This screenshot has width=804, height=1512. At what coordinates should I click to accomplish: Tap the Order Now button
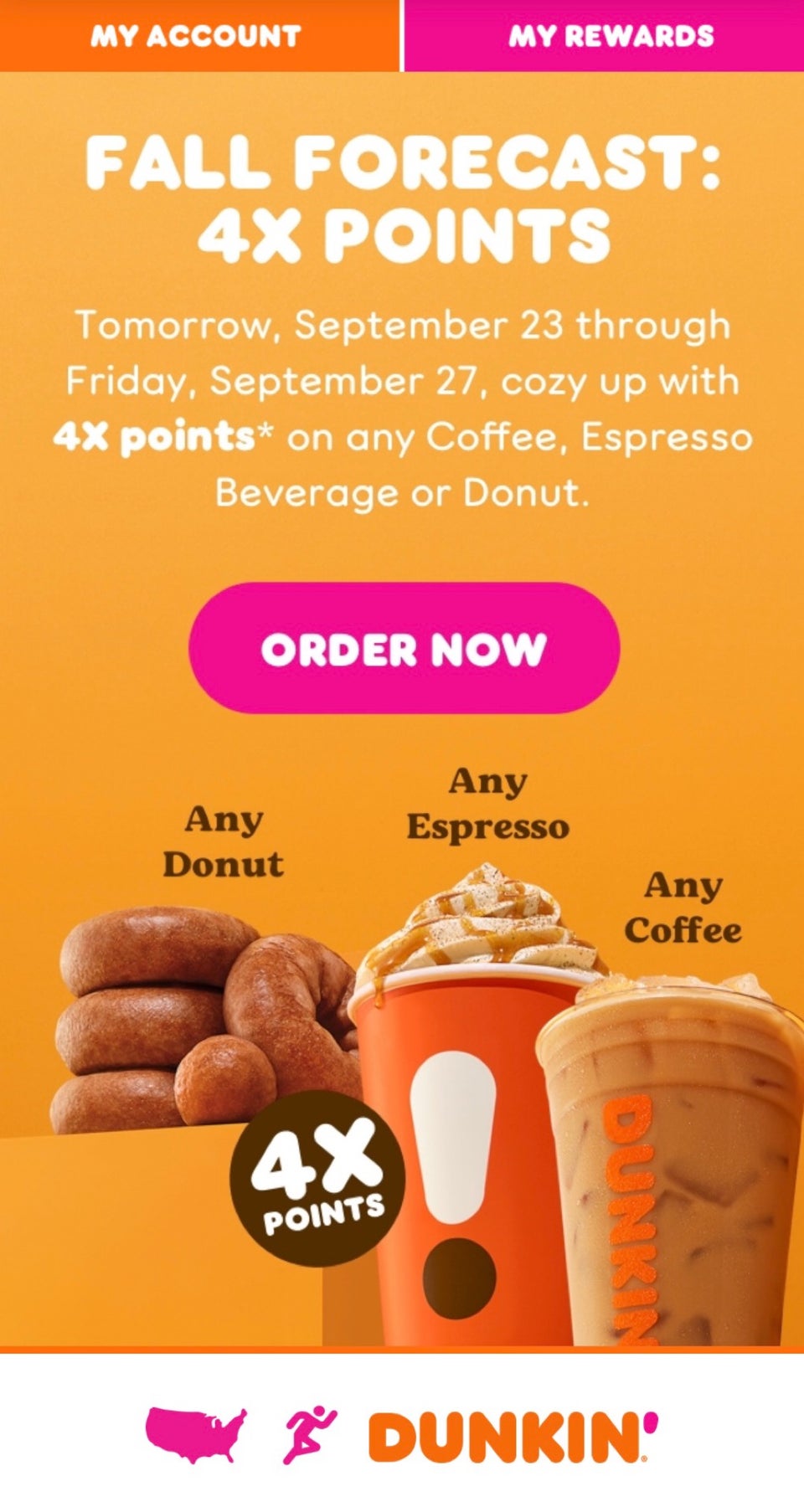(x=404, y=649)
